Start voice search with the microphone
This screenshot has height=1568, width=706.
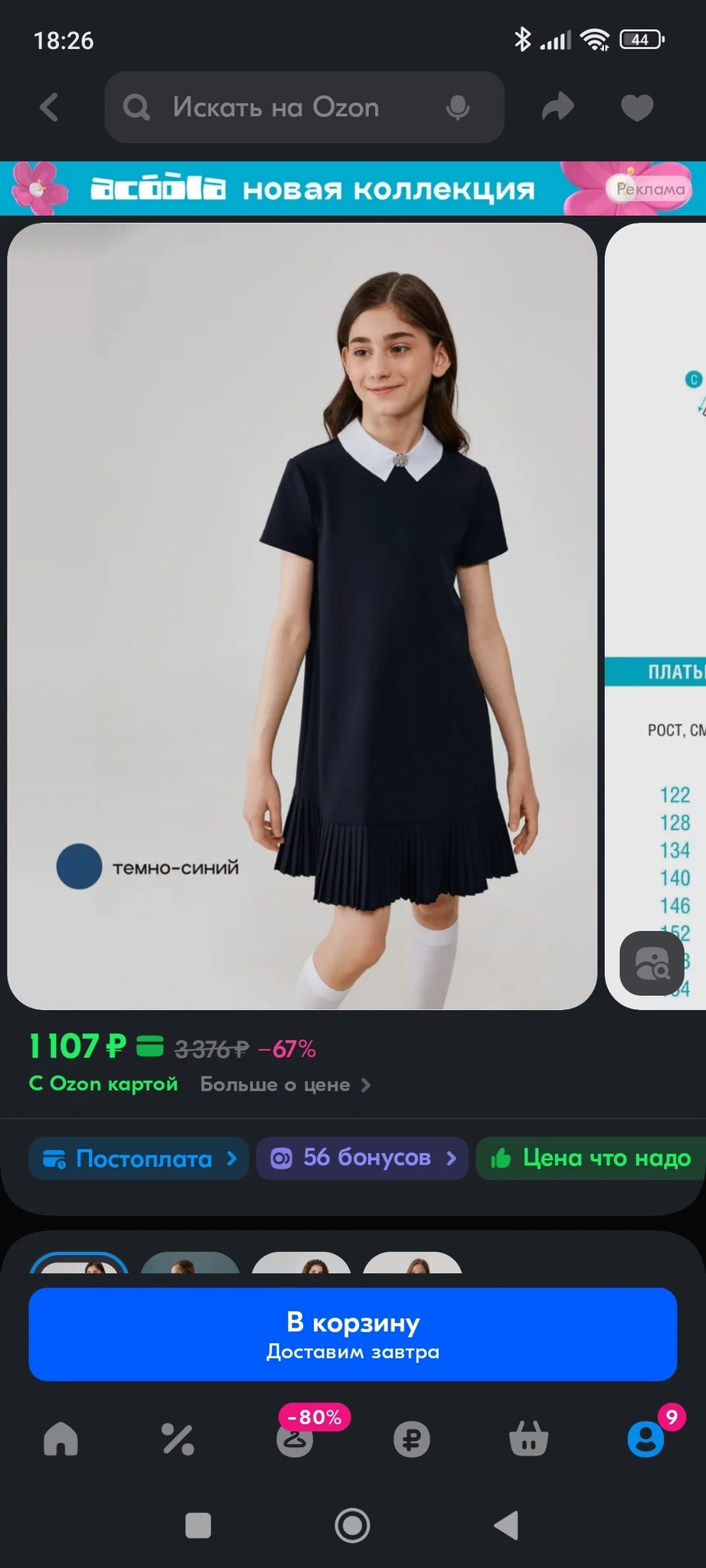(x=458, y=107)
